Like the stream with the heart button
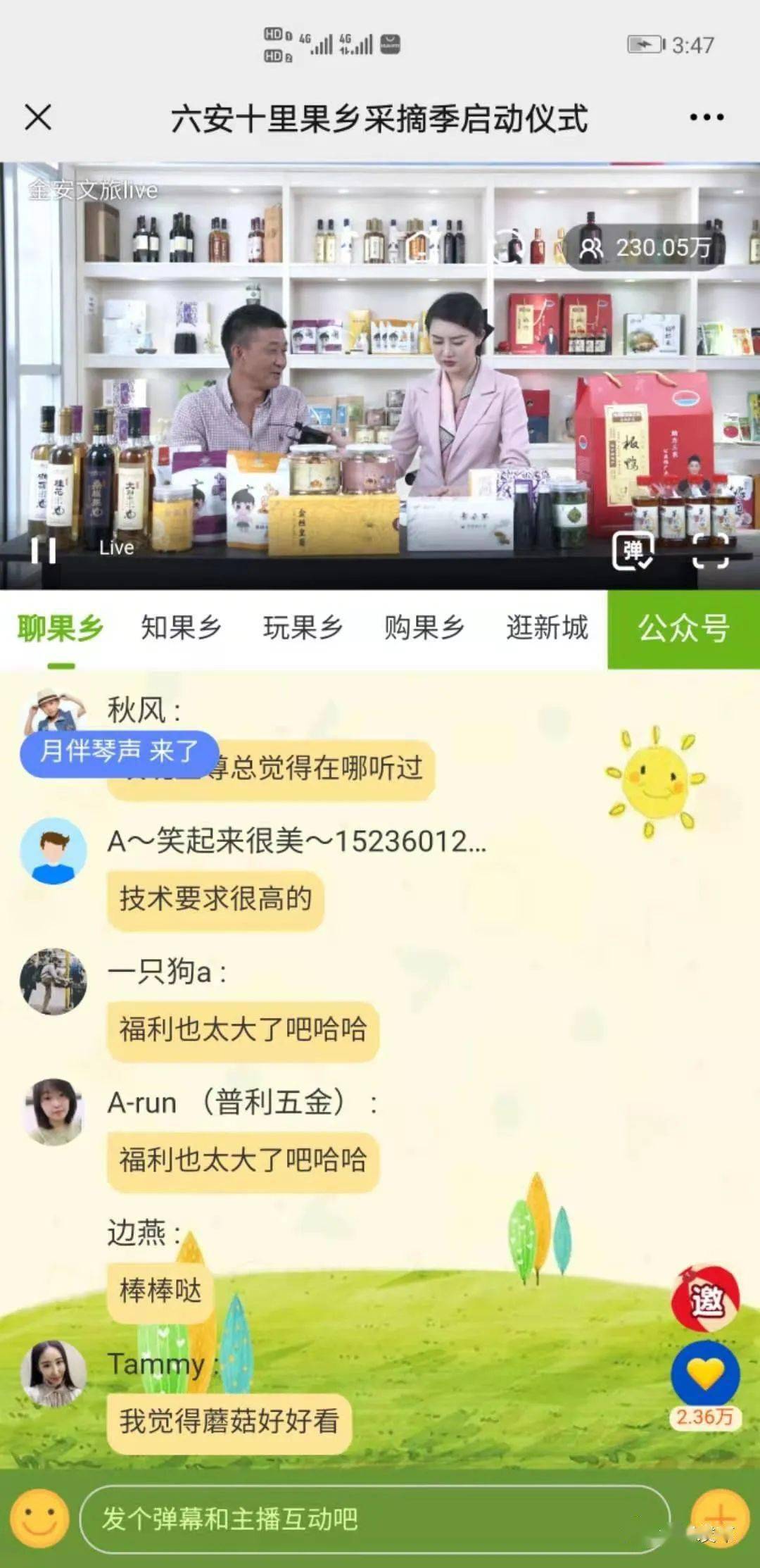This screenshot has height=1568, width=760. pos(705,1375)
